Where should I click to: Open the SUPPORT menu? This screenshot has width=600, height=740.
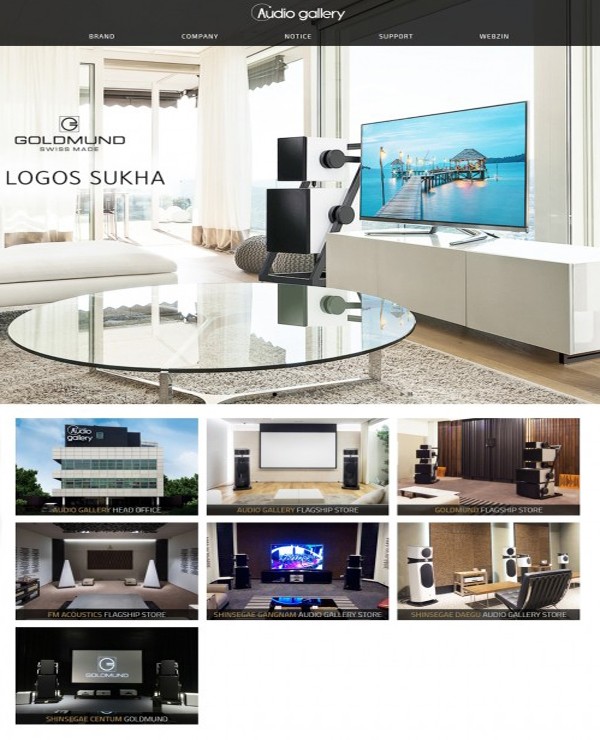point(395,36)
